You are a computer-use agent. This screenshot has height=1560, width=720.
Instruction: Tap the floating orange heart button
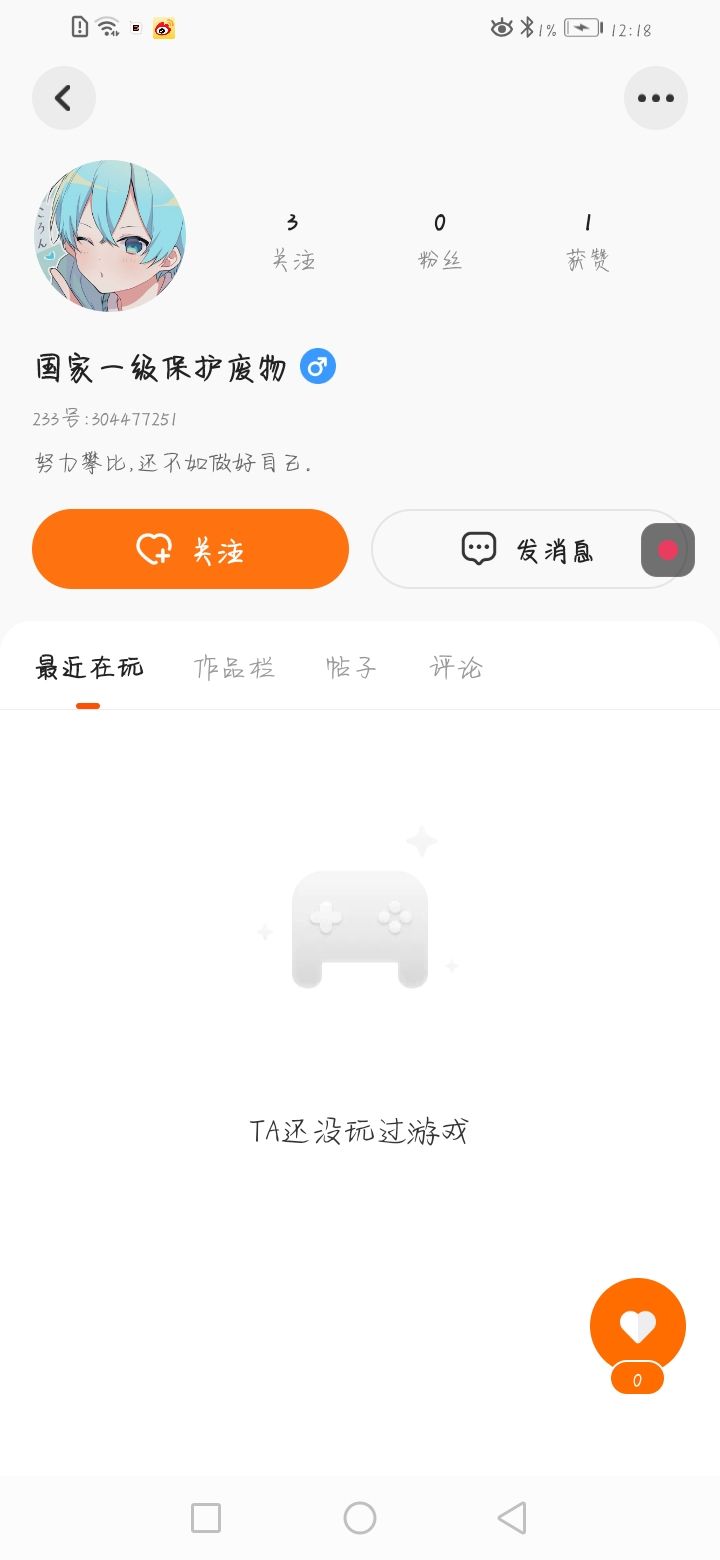point(638,1326)
